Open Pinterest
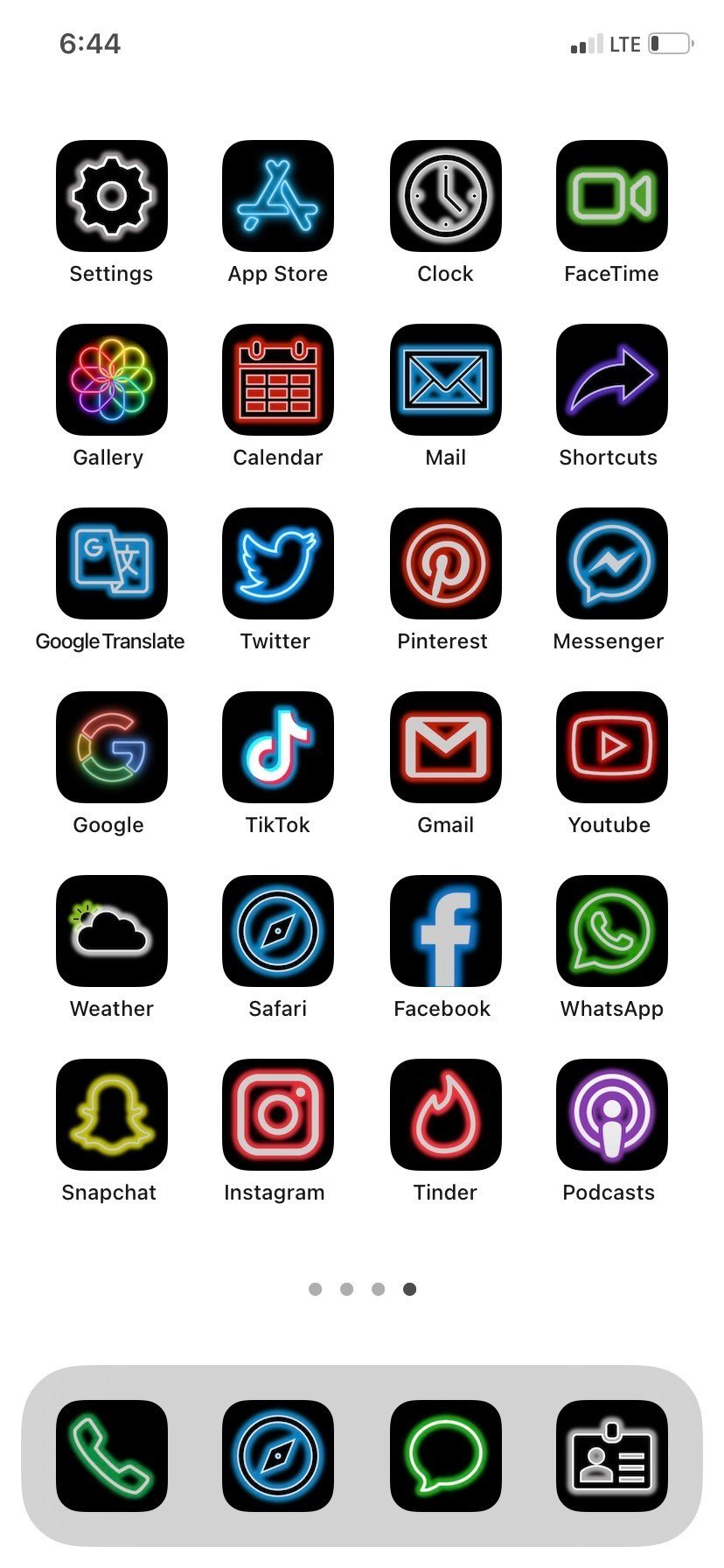 click(445, 563)
